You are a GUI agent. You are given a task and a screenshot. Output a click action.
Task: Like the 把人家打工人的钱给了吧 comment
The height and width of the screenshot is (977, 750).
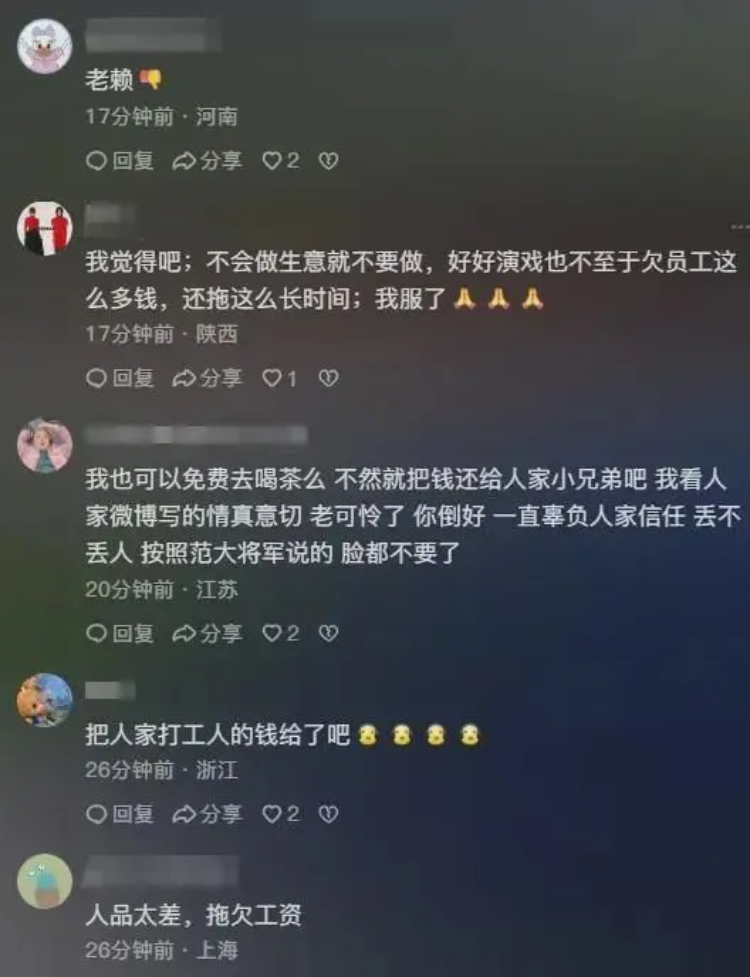click(x=281, y=814)
